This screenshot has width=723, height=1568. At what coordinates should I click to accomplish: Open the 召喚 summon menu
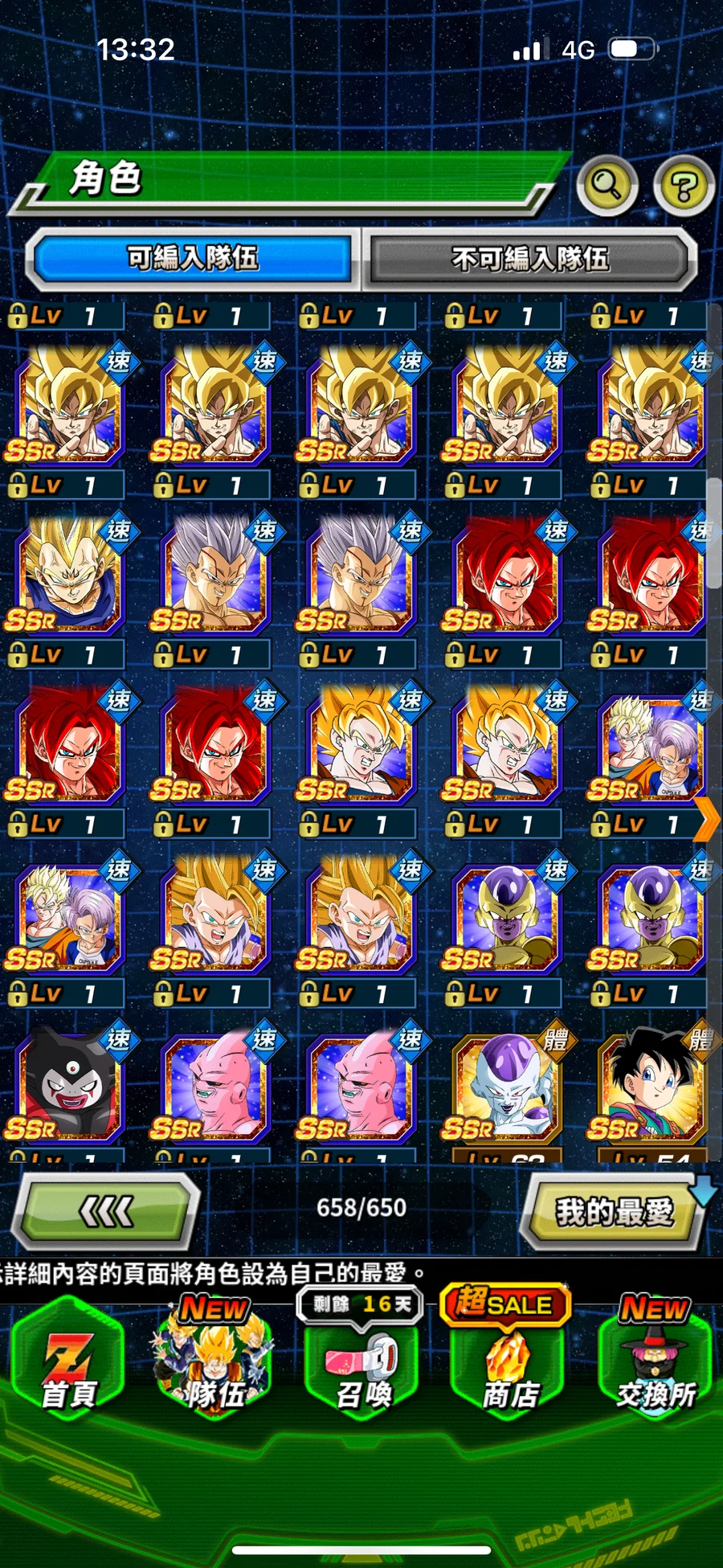click(x=361, y=1362)
